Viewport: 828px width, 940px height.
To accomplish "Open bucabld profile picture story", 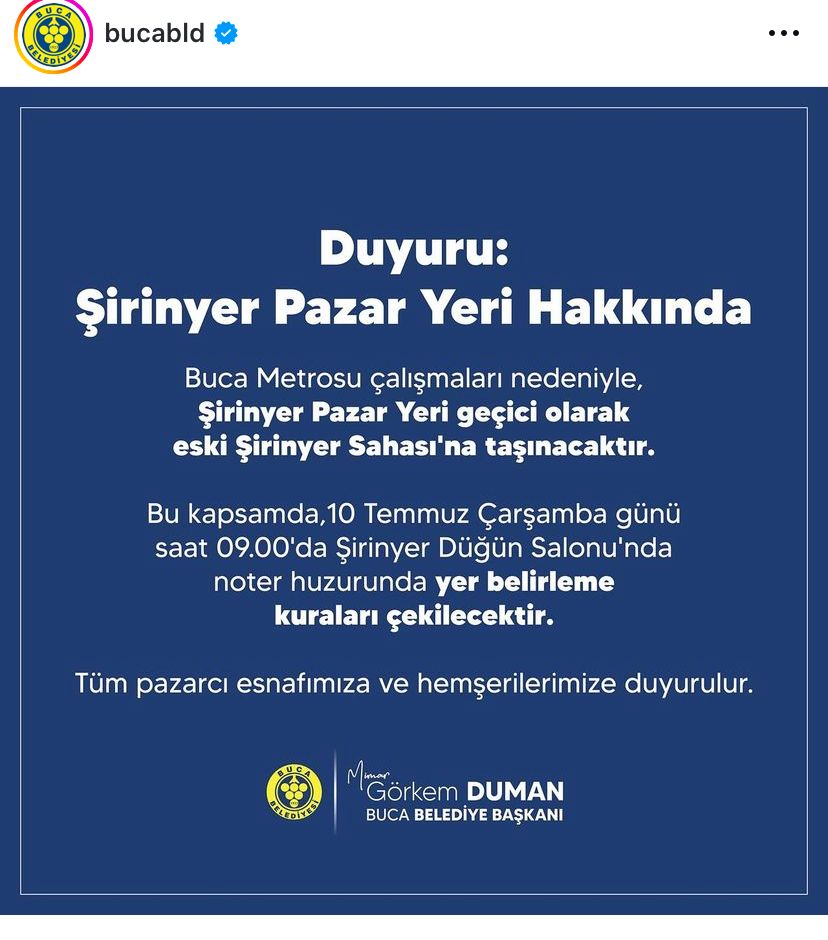I will (53, 34).
